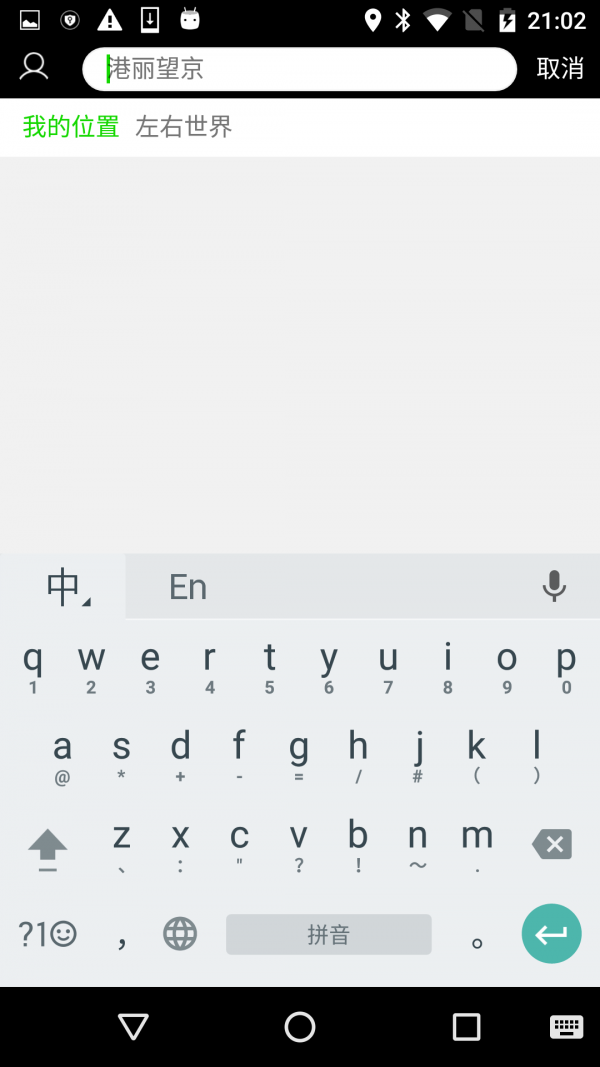Cancel the search with 取消
This screenshot has height=1067, width=600.
click(x=560, y=68)
